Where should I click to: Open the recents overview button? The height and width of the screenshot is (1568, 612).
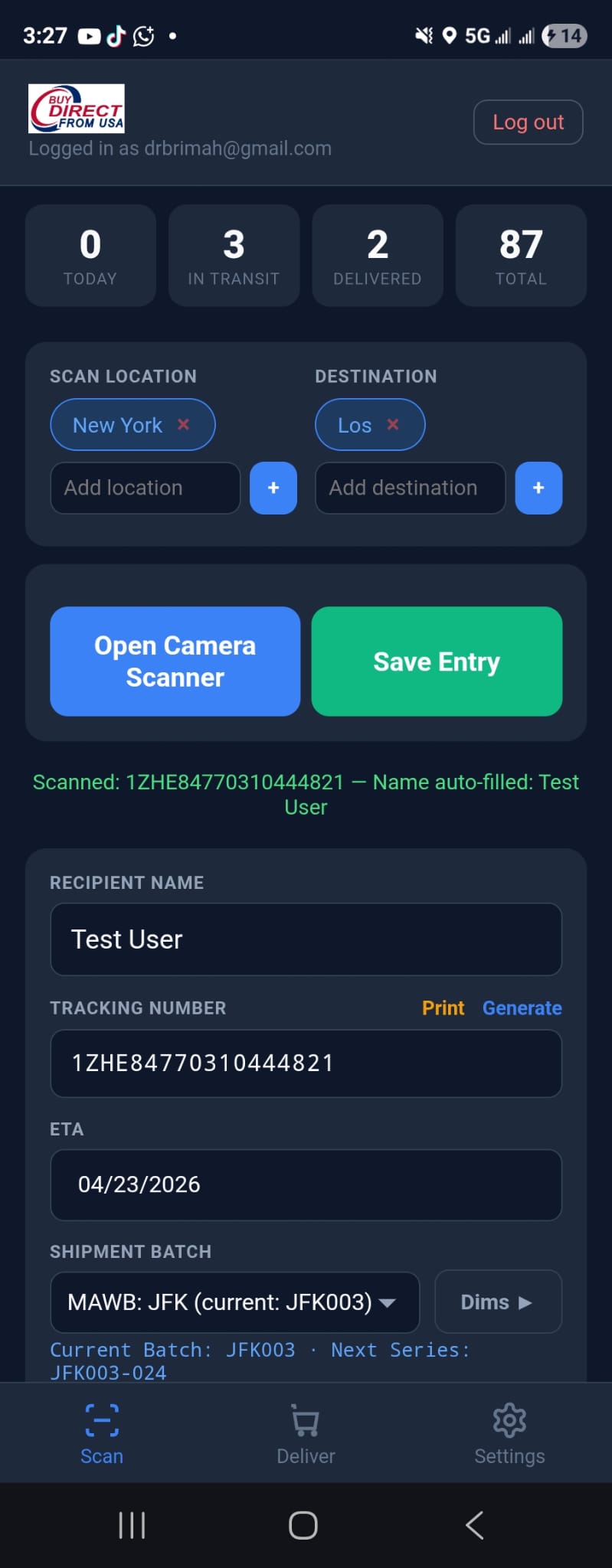click(x=132, y=1524)
